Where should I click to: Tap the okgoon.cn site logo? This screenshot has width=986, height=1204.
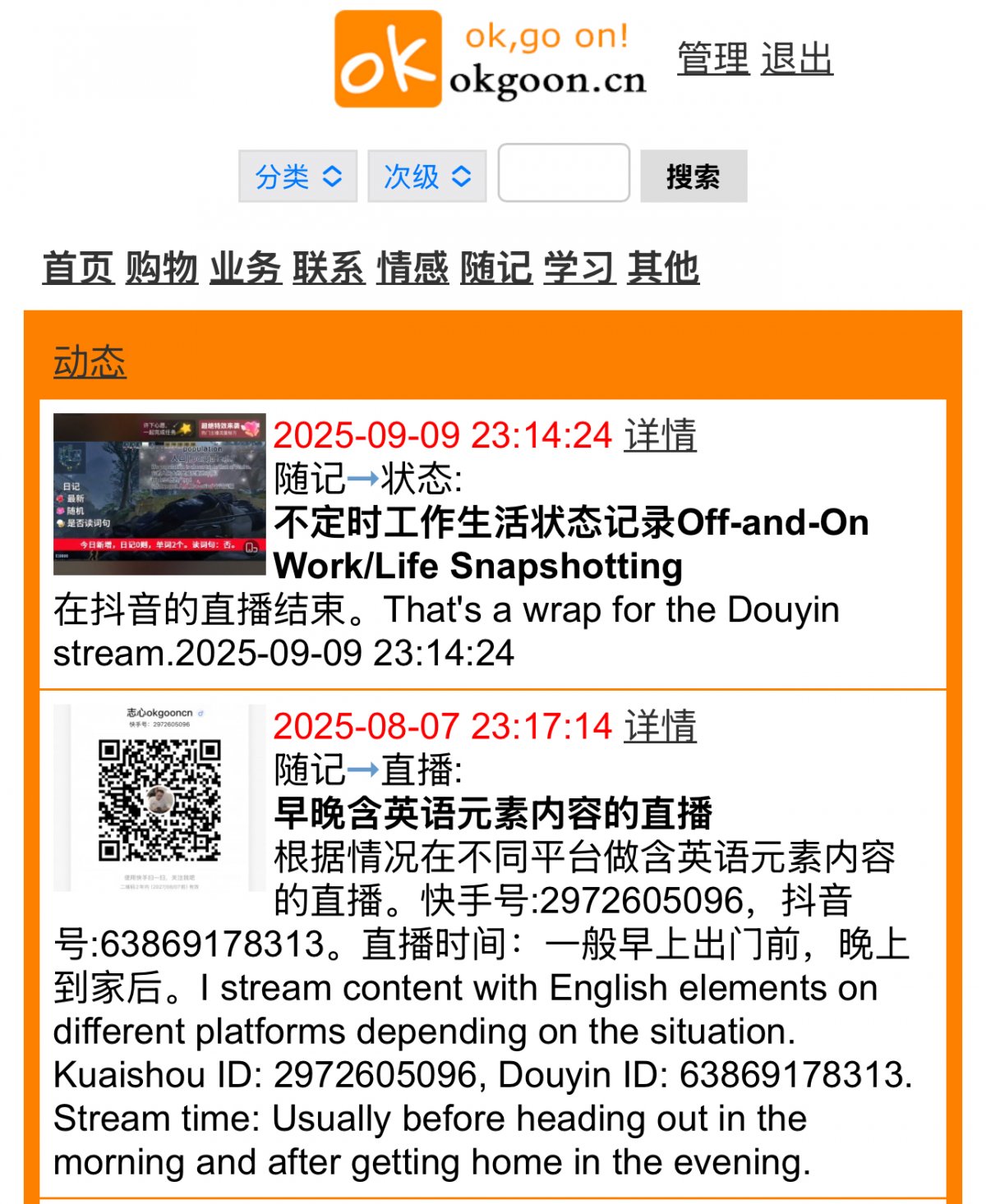click(491, 59)
